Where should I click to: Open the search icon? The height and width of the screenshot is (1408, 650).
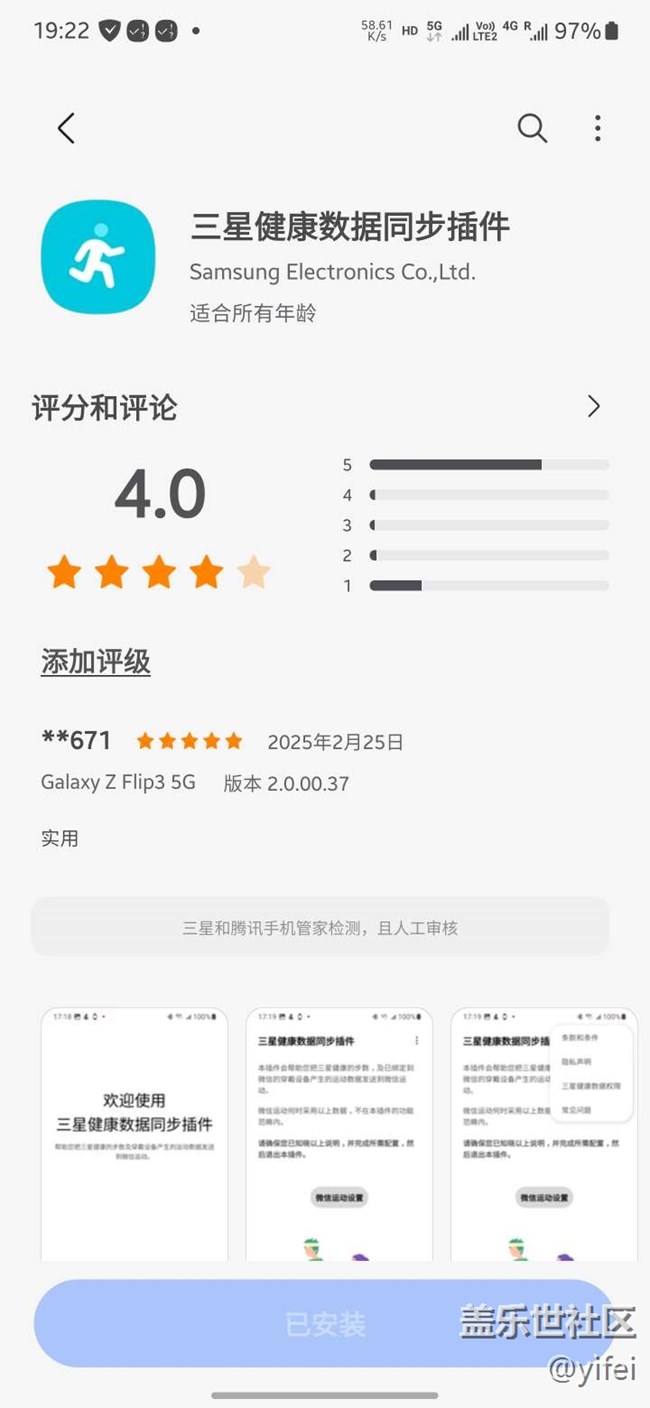point(531,128)
